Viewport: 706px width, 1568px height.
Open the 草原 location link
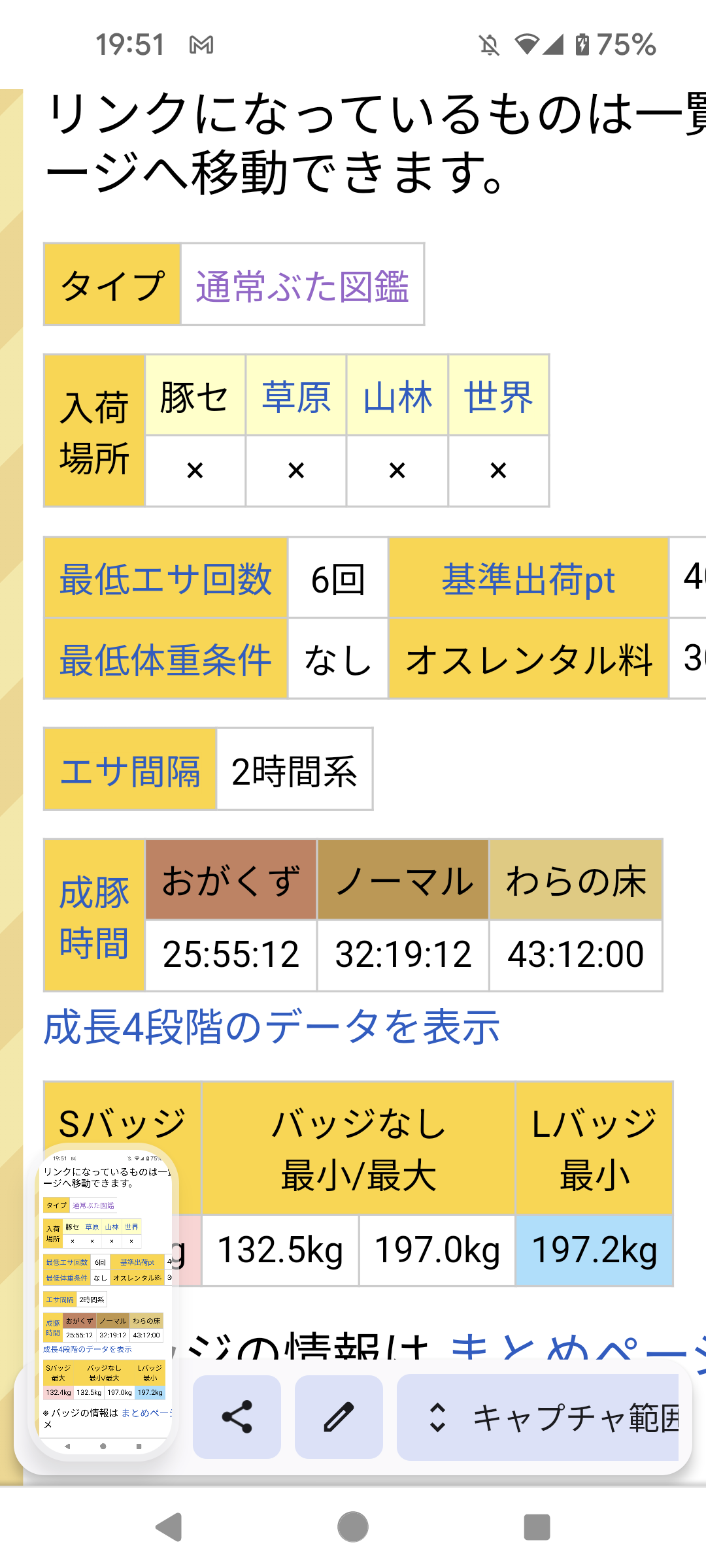pos(296,397)
